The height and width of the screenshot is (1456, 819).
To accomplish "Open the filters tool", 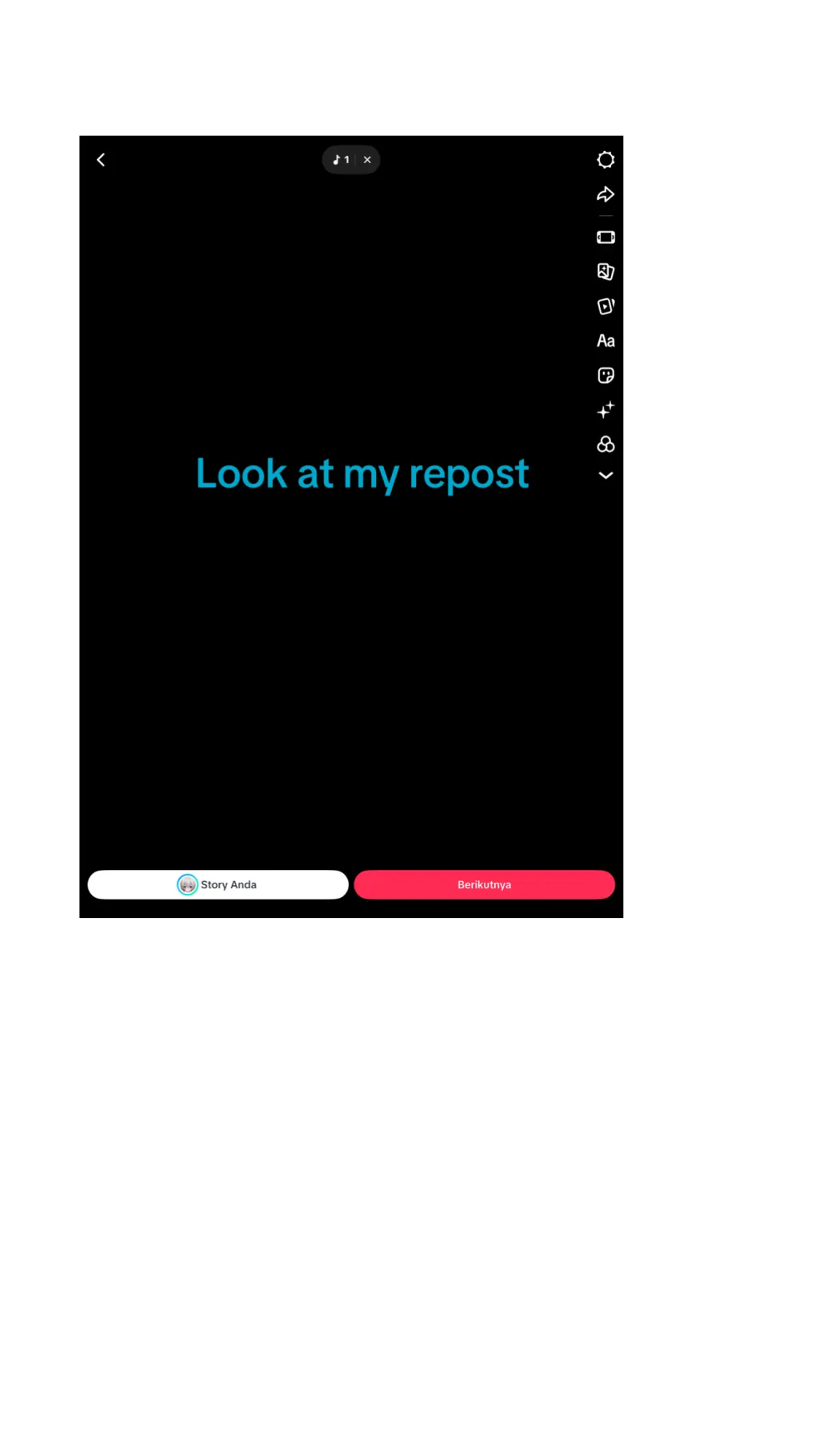I will (605, 444).
